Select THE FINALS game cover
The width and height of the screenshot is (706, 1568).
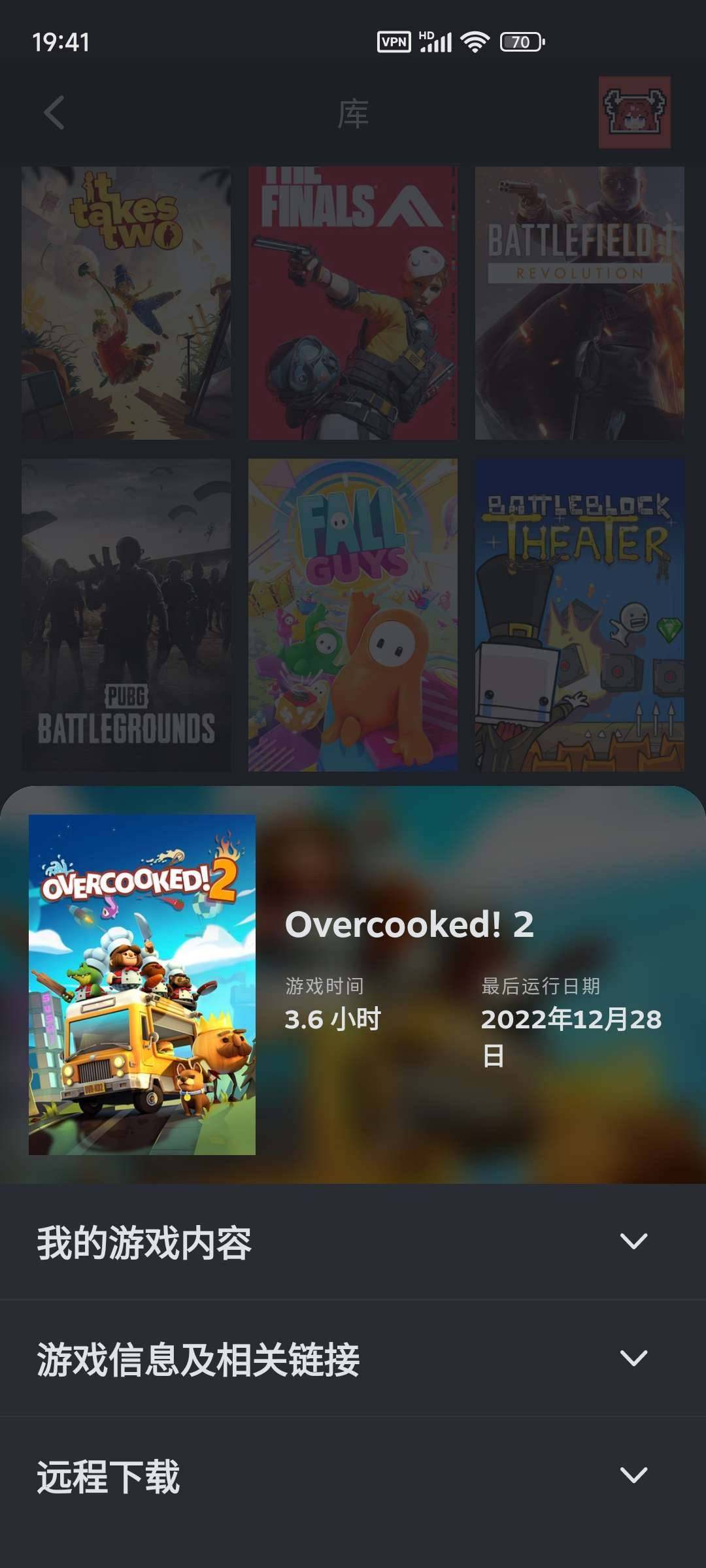pos(353,302)
